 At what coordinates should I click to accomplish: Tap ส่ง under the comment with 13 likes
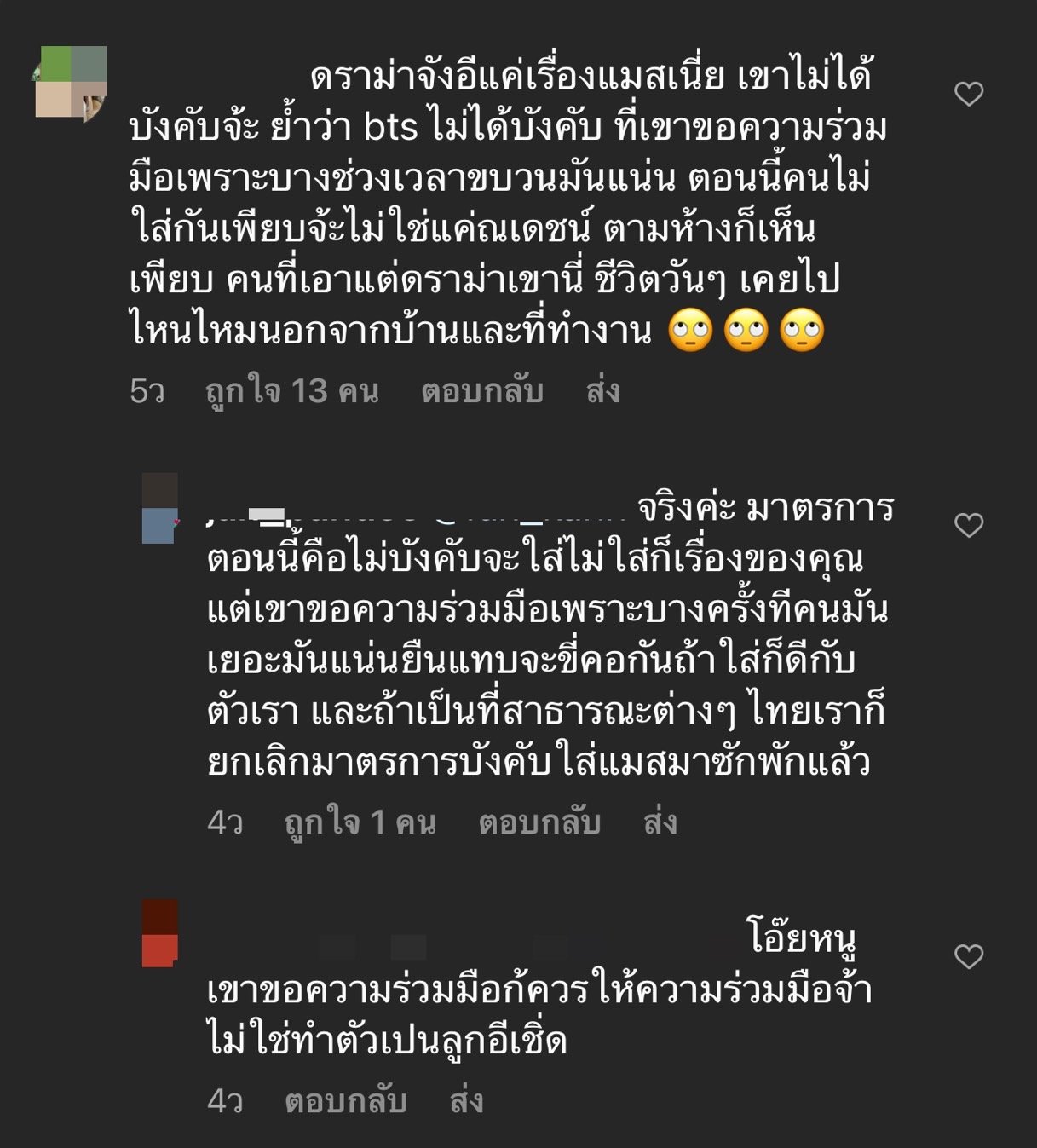tap(602, 391)
